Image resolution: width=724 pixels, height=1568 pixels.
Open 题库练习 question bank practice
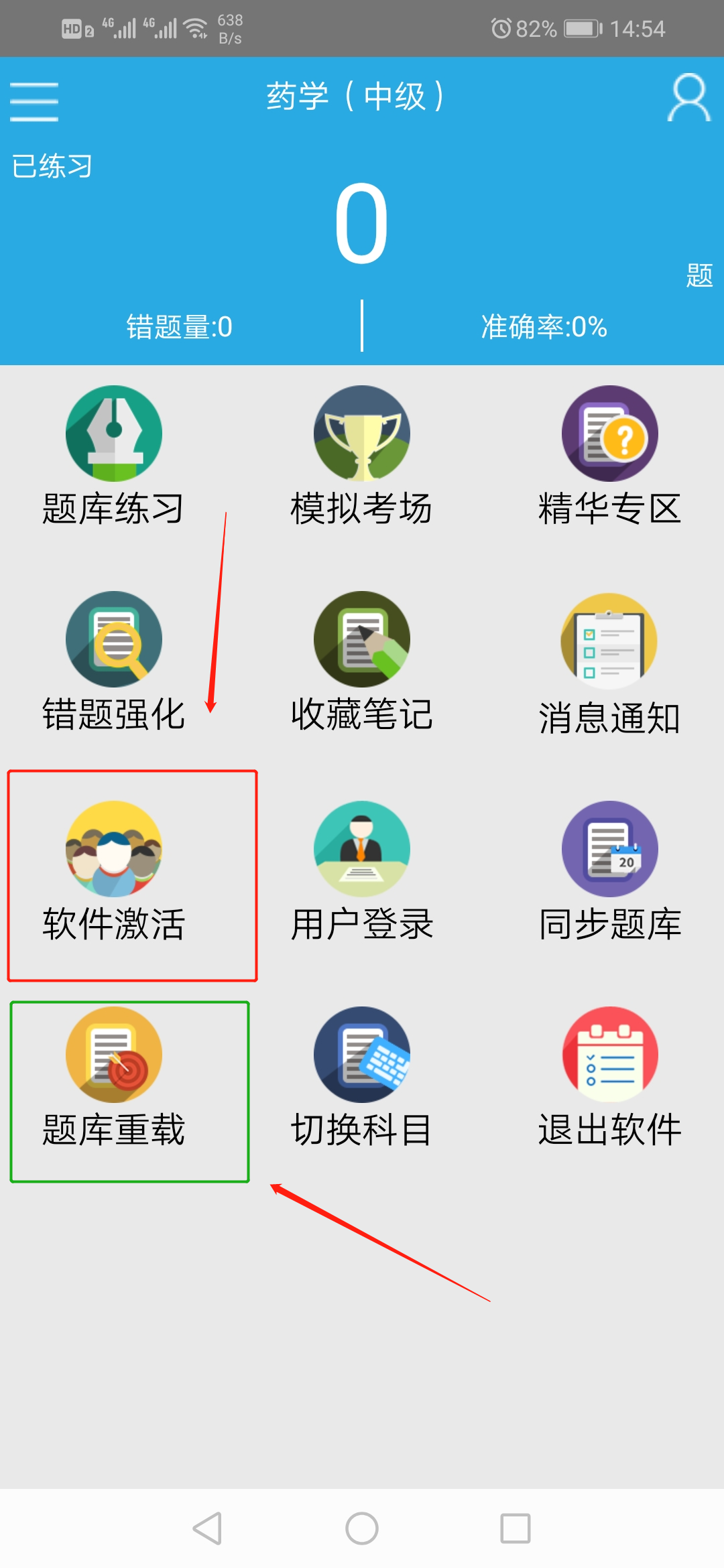[114, 456]
